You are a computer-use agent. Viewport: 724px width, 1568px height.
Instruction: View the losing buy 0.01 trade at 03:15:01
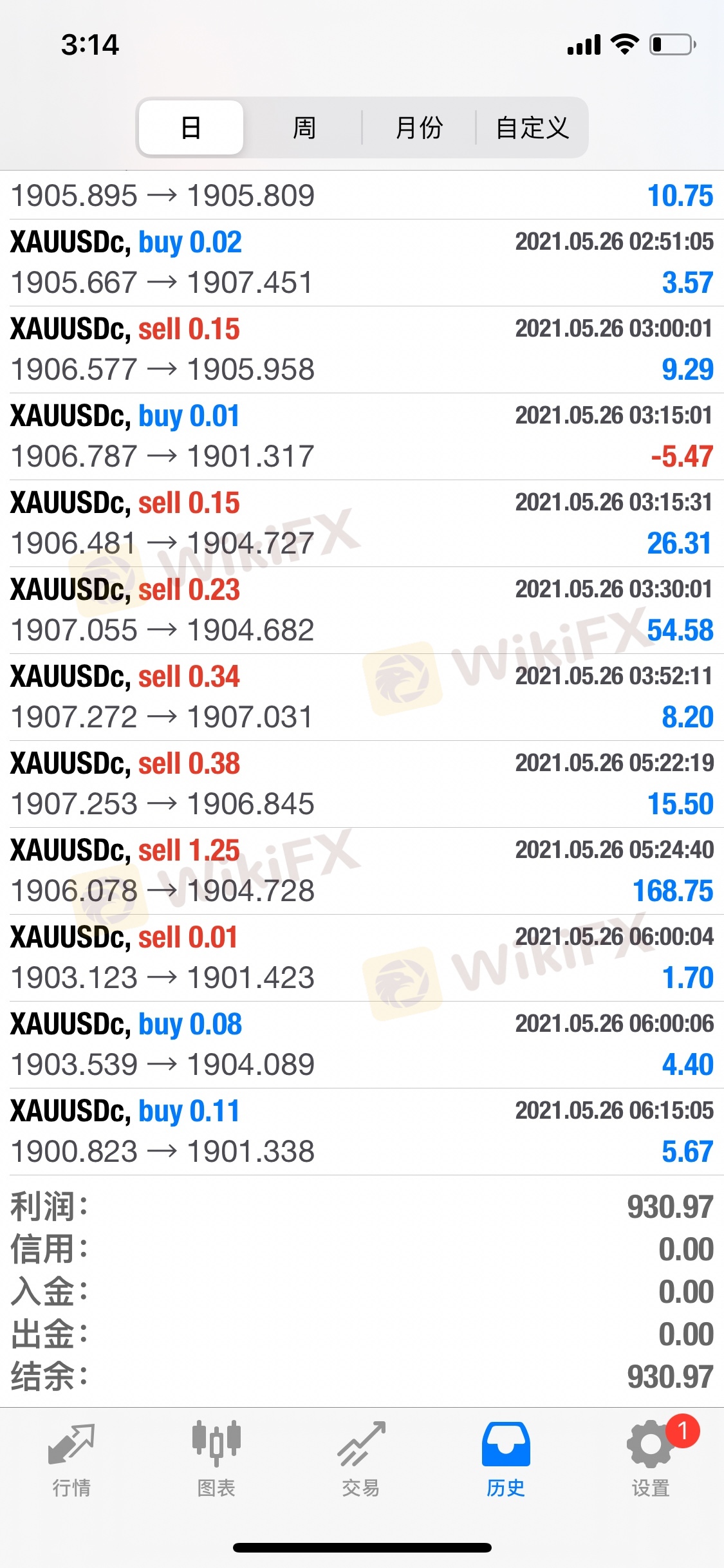(362, 436)
